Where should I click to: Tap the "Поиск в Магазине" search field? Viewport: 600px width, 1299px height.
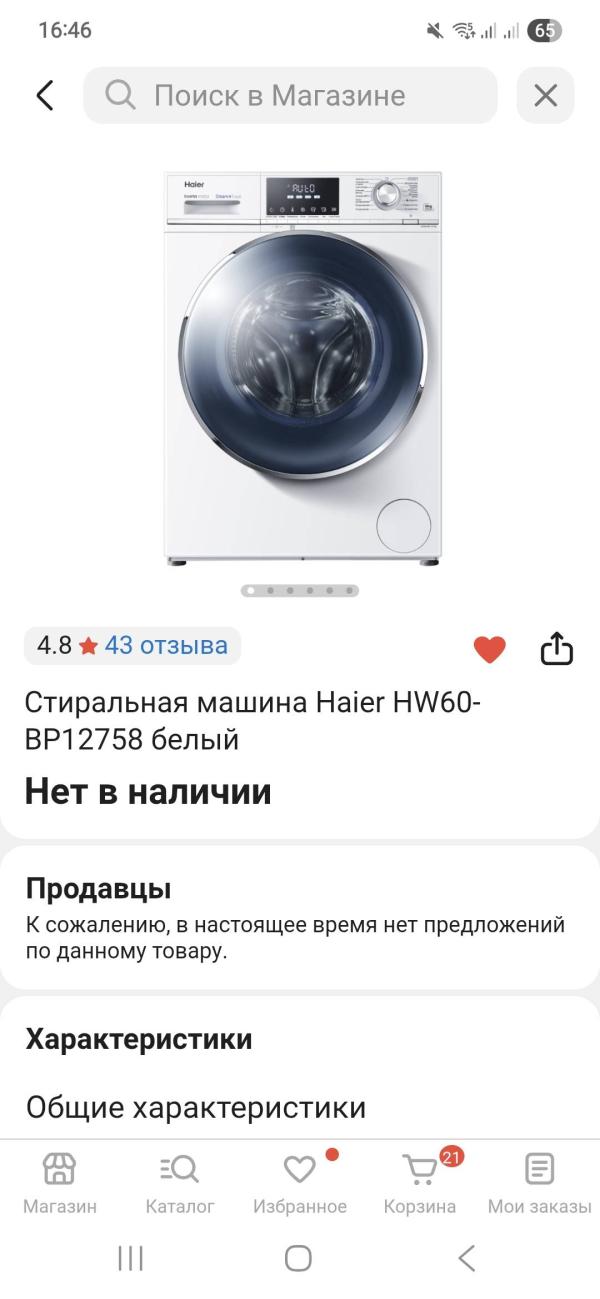click(290, 96)
